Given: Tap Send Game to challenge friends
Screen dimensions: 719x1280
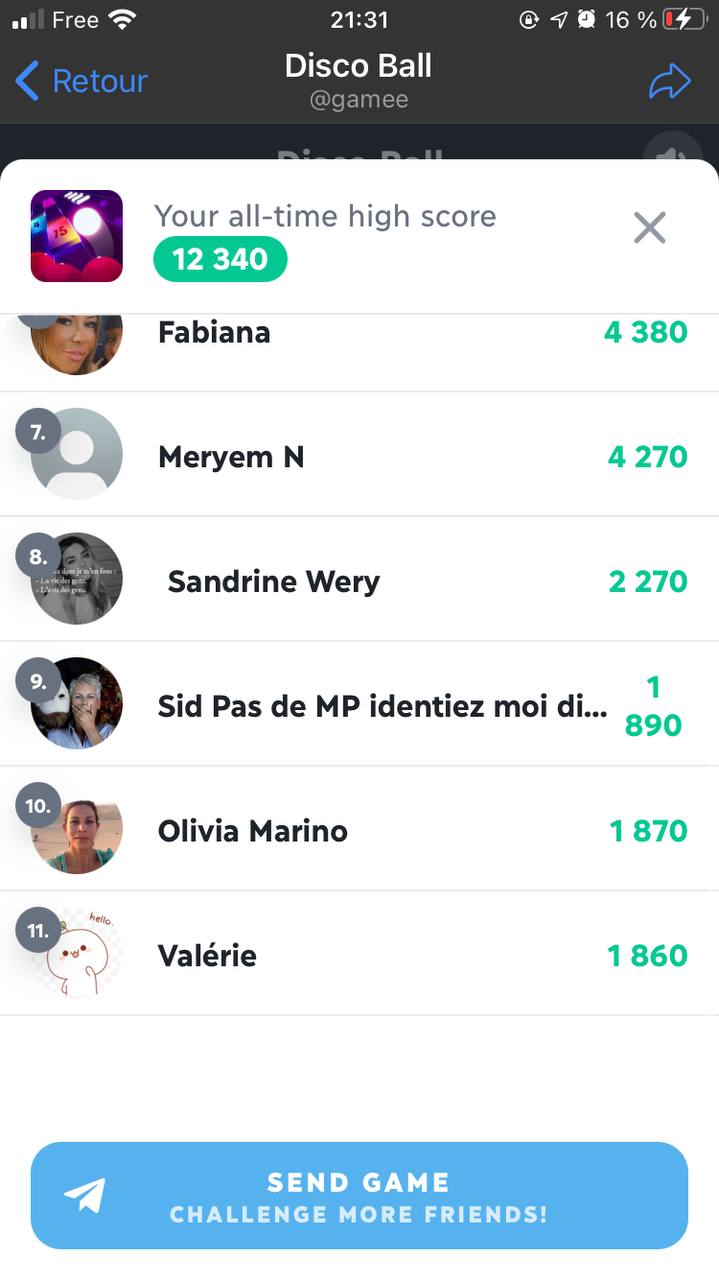Looking at the screenshot, I should (359, 1196).
